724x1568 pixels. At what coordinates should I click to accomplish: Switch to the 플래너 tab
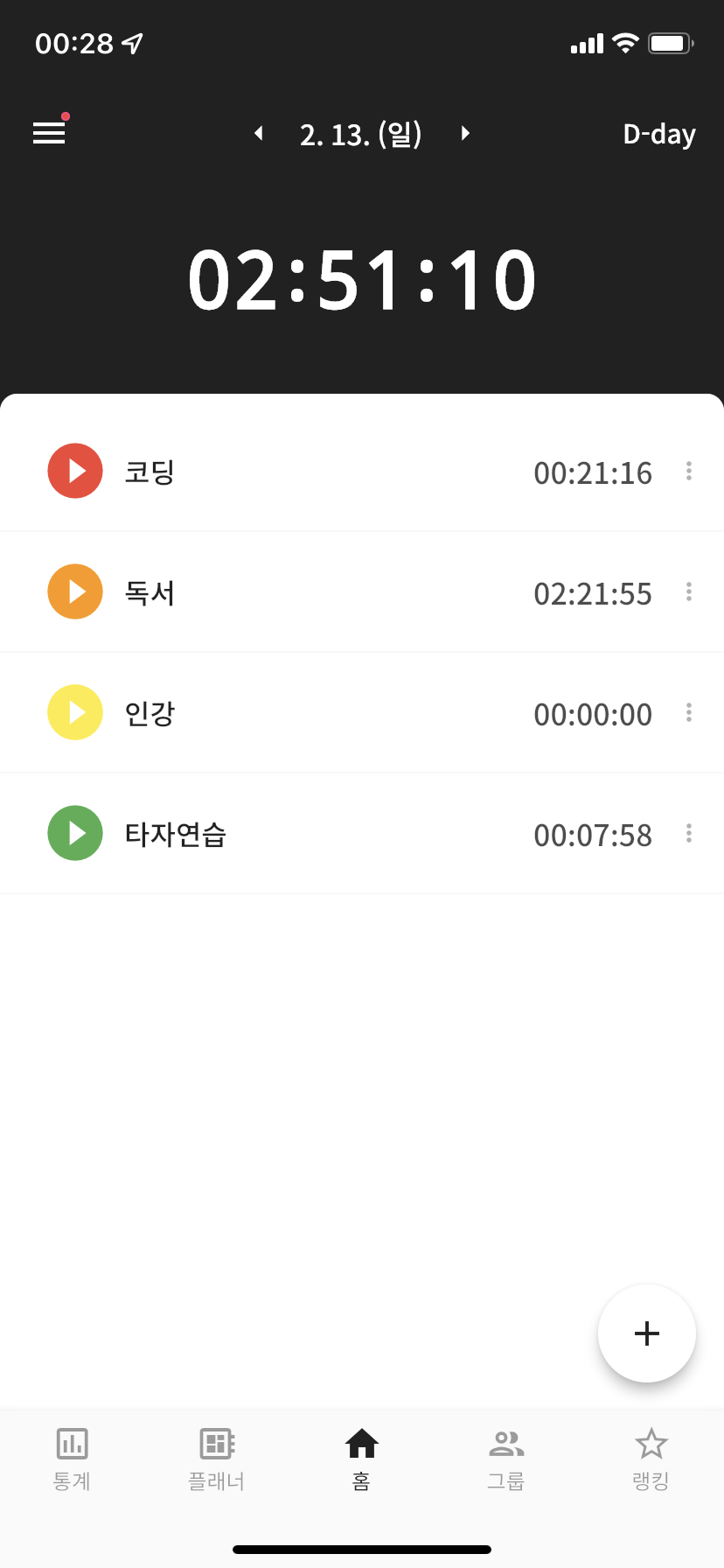click(217, 1459)
